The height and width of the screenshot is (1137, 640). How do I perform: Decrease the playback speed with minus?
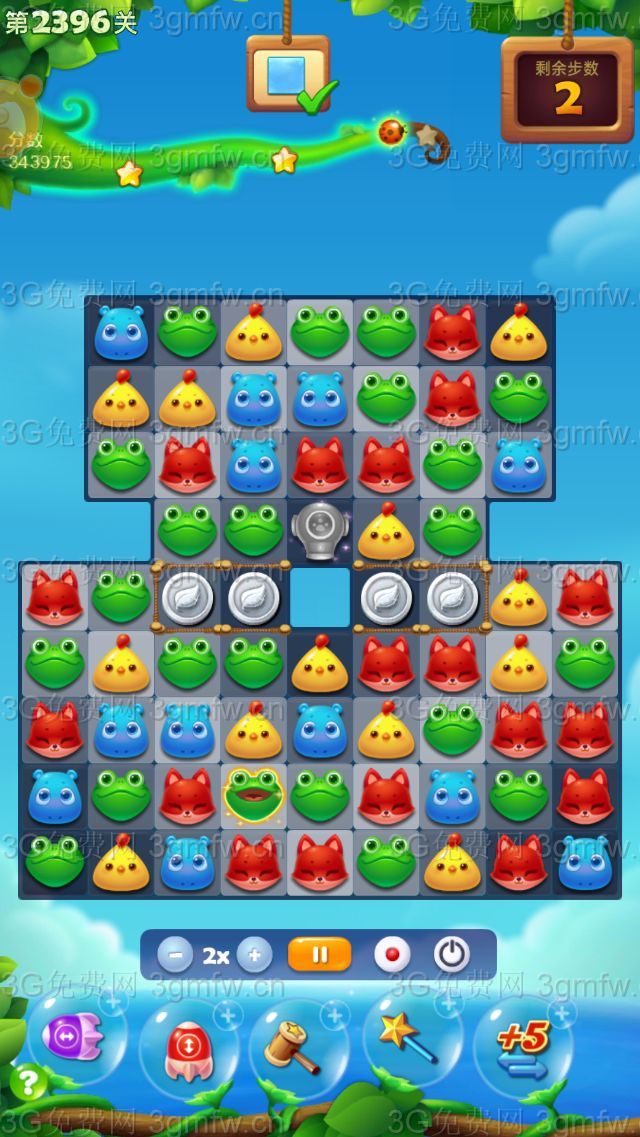175,955
